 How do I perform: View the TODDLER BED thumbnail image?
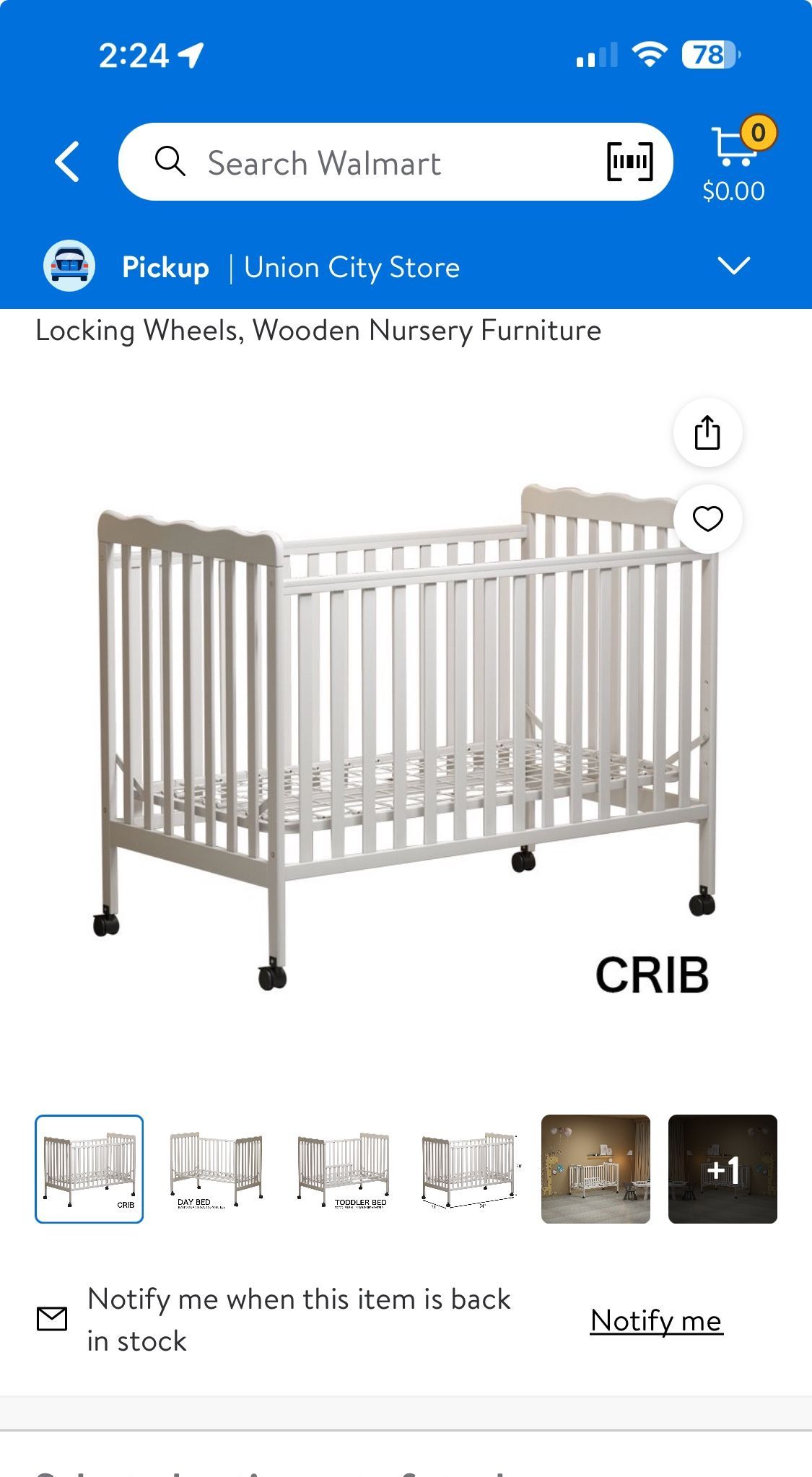343,1169
